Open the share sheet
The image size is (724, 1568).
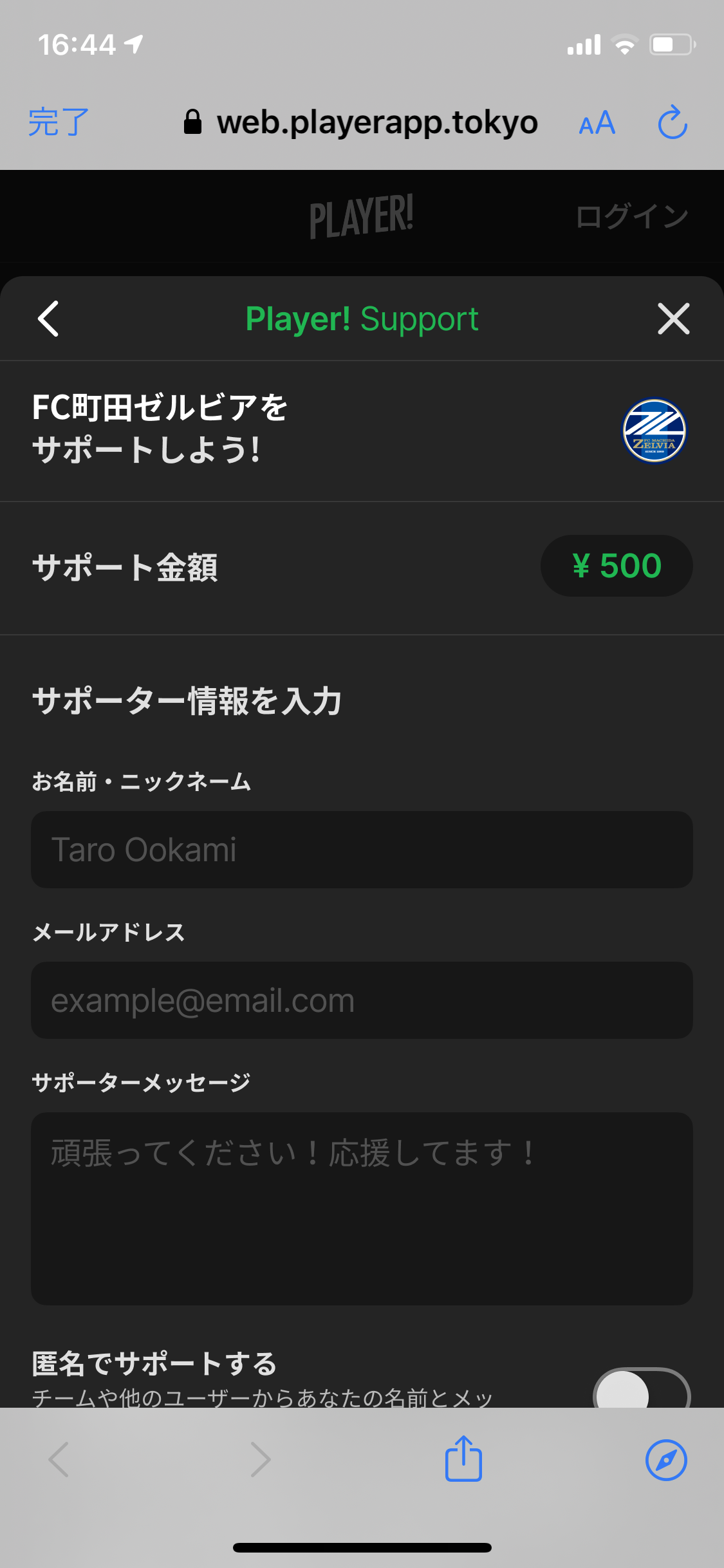click(x=463, y=1459)
